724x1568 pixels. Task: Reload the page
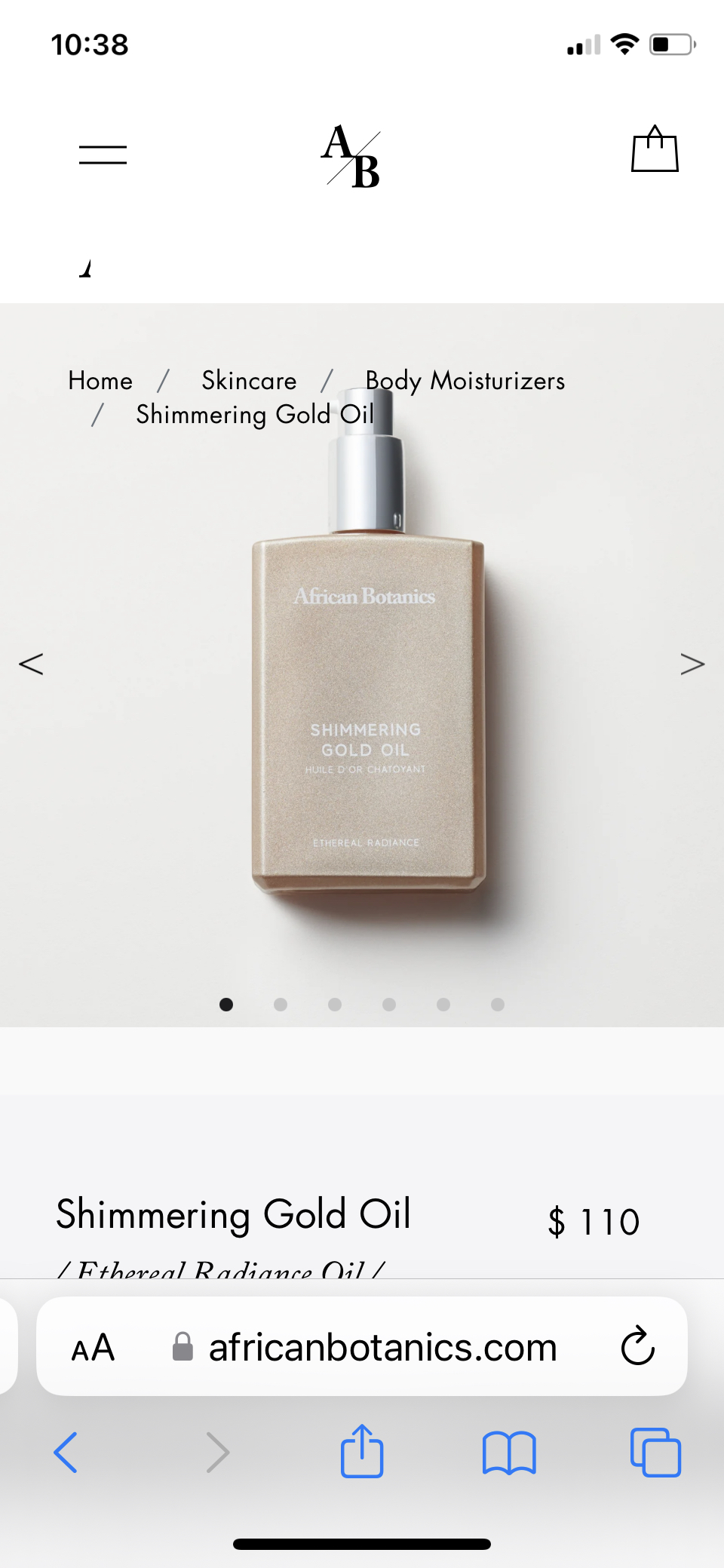pos(637,1346)
